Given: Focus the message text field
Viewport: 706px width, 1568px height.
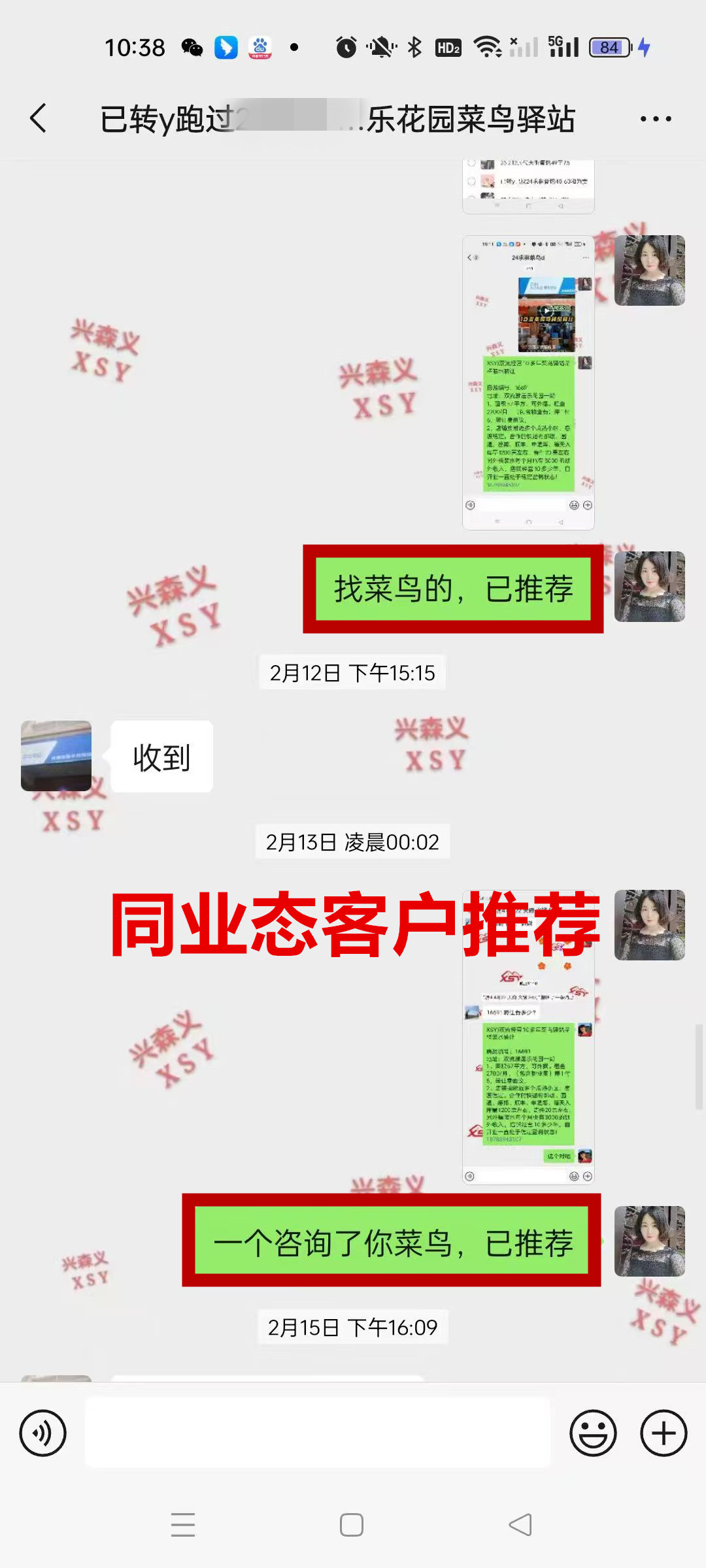Looking at the screenshot, I should [318, 1433].
